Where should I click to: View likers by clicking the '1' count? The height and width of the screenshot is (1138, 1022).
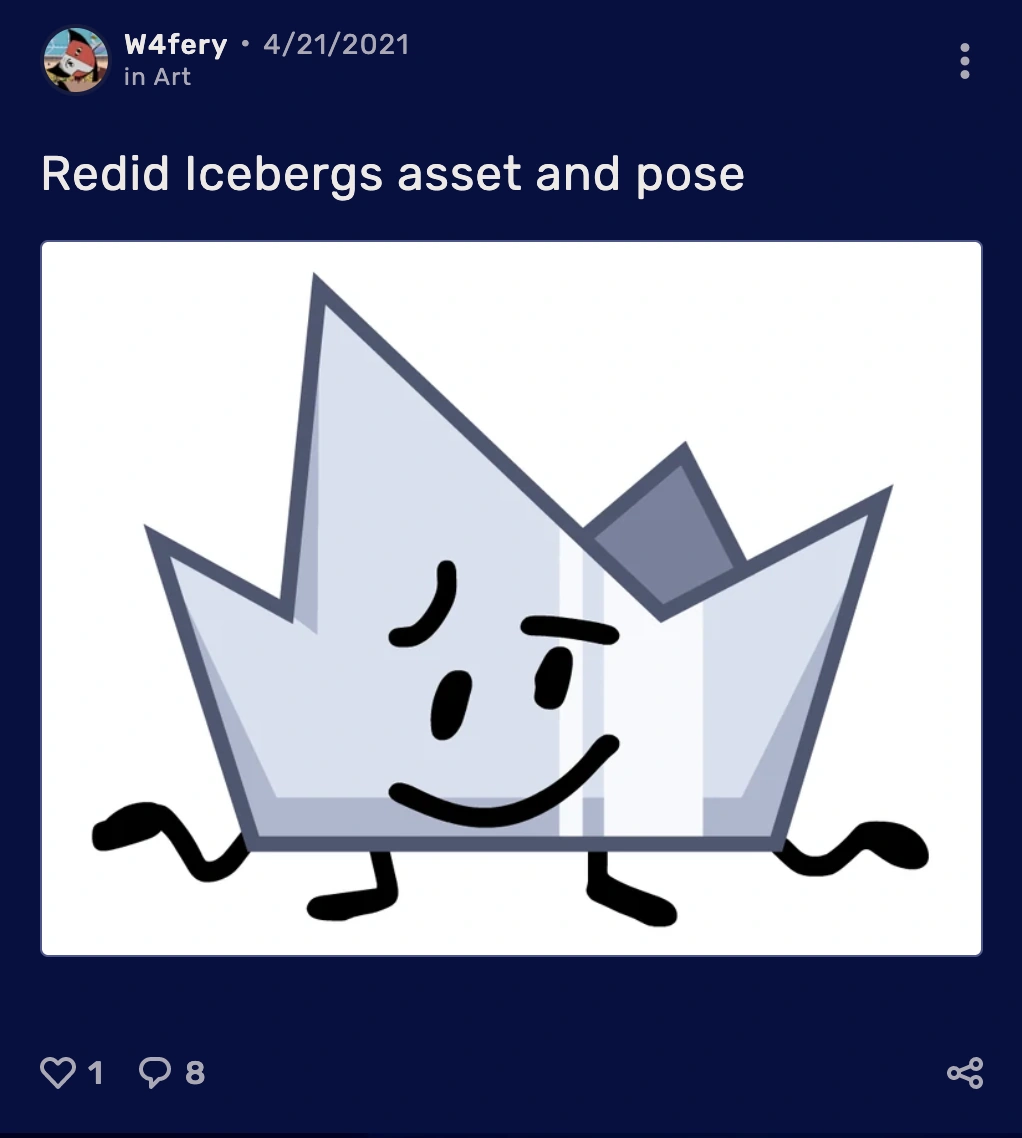pyautogui.click(x=94, y=1073)
